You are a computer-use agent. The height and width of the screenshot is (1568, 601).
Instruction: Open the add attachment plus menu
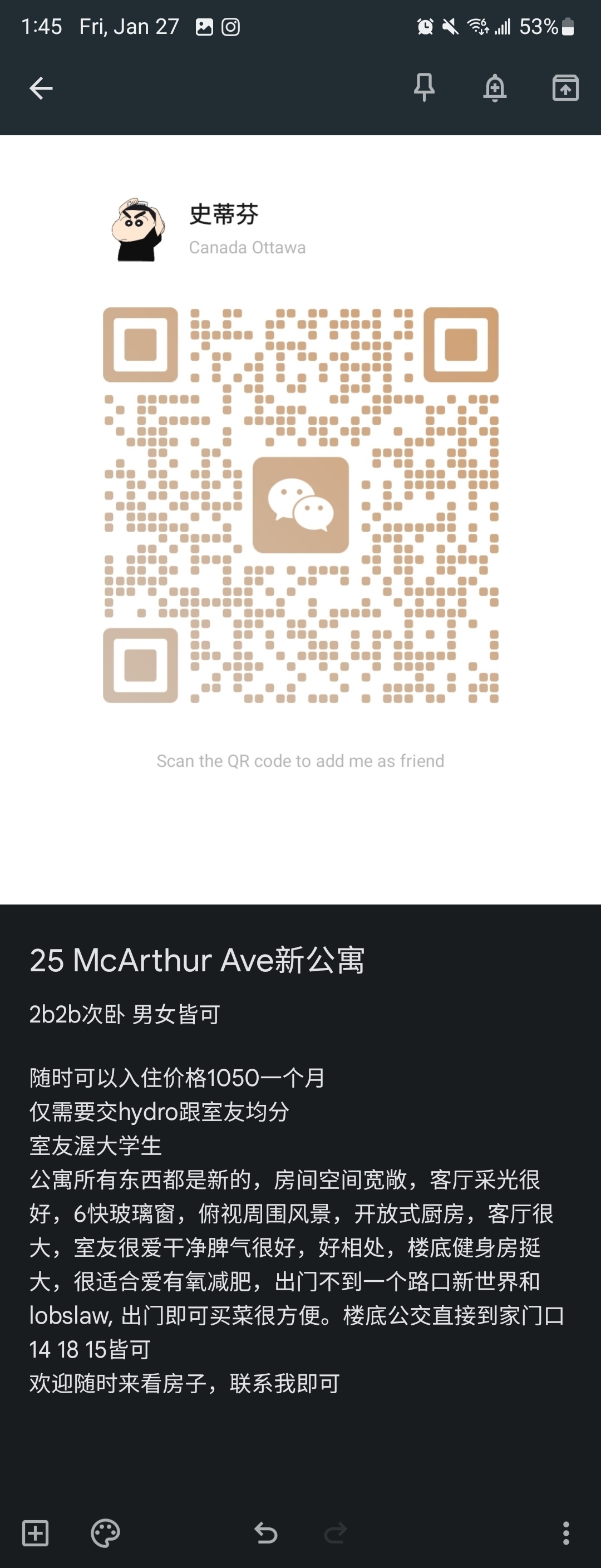tap(35, 1532)
